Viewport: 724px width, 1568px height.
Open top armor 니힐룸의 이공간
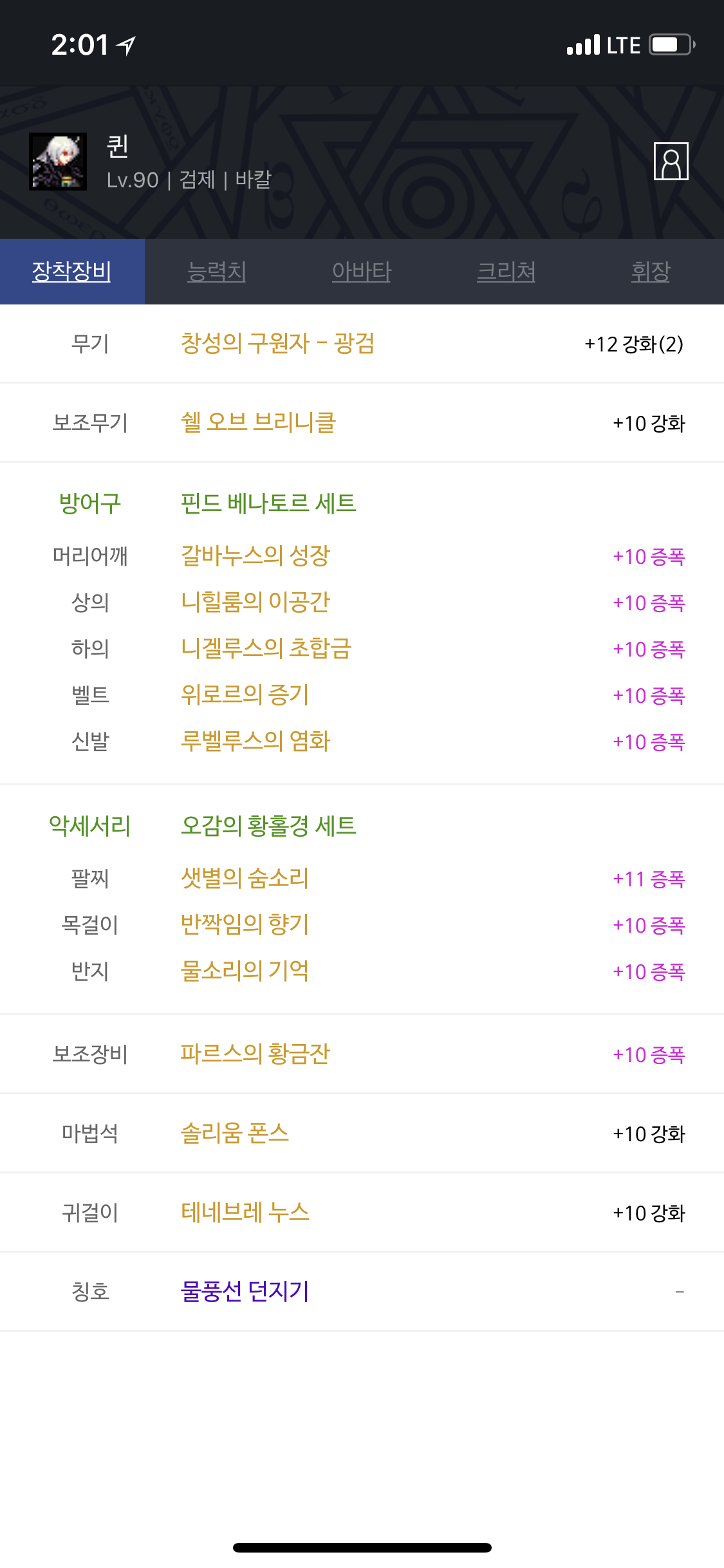tap(255, 602)
